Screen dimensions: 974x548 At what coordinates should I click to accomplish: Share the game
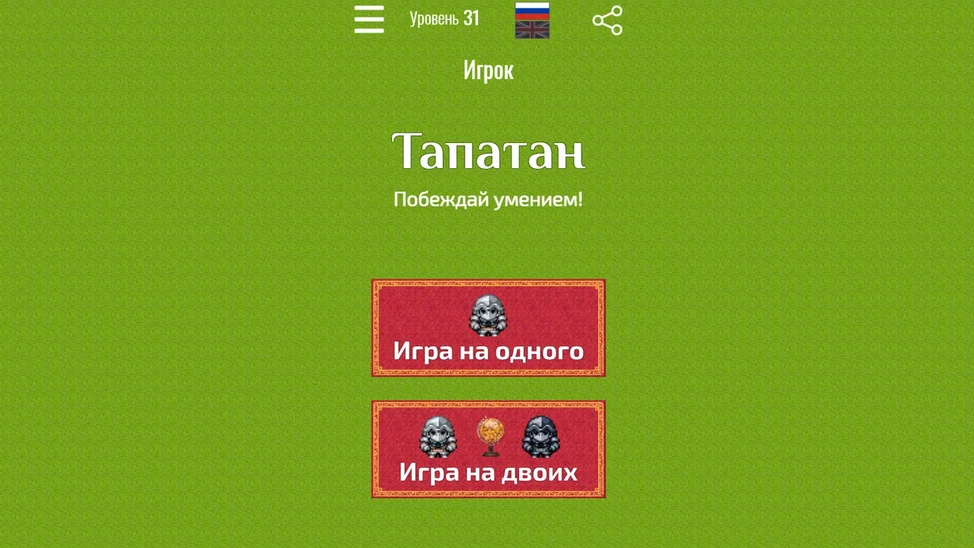[607, 20]
